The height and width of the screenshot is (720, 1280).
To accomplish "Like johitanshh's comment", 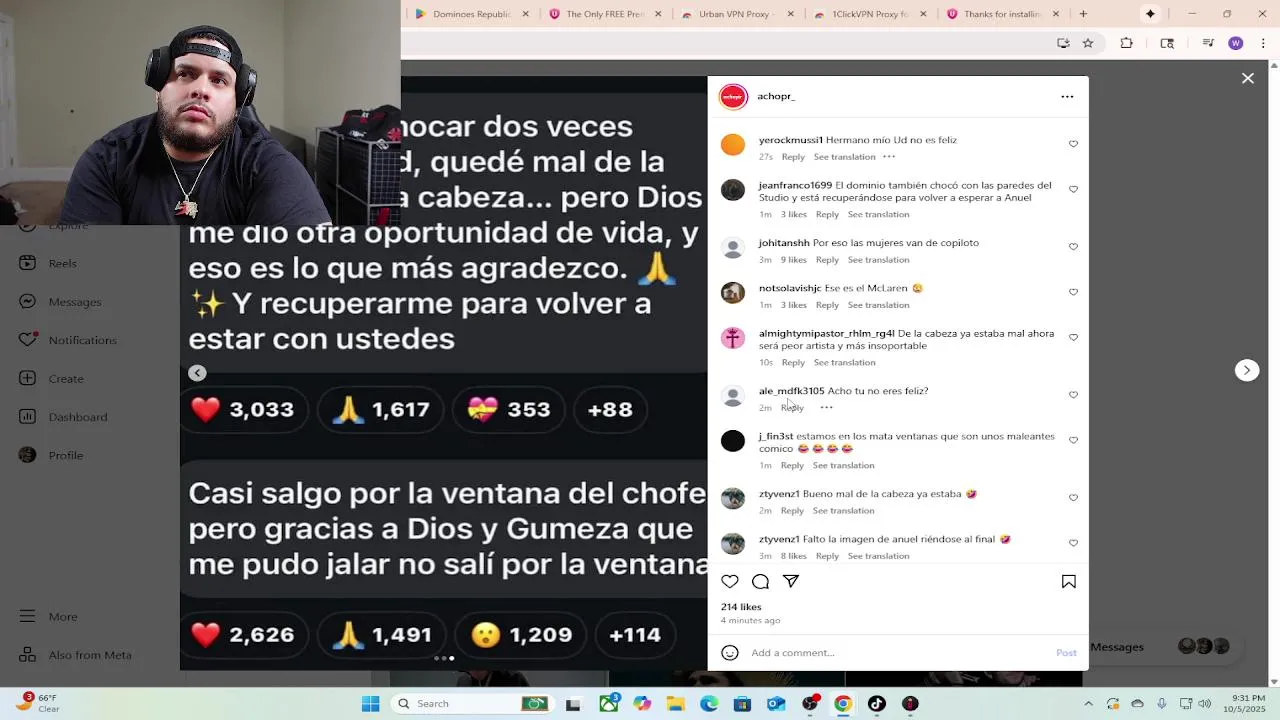I will 1073,247.
